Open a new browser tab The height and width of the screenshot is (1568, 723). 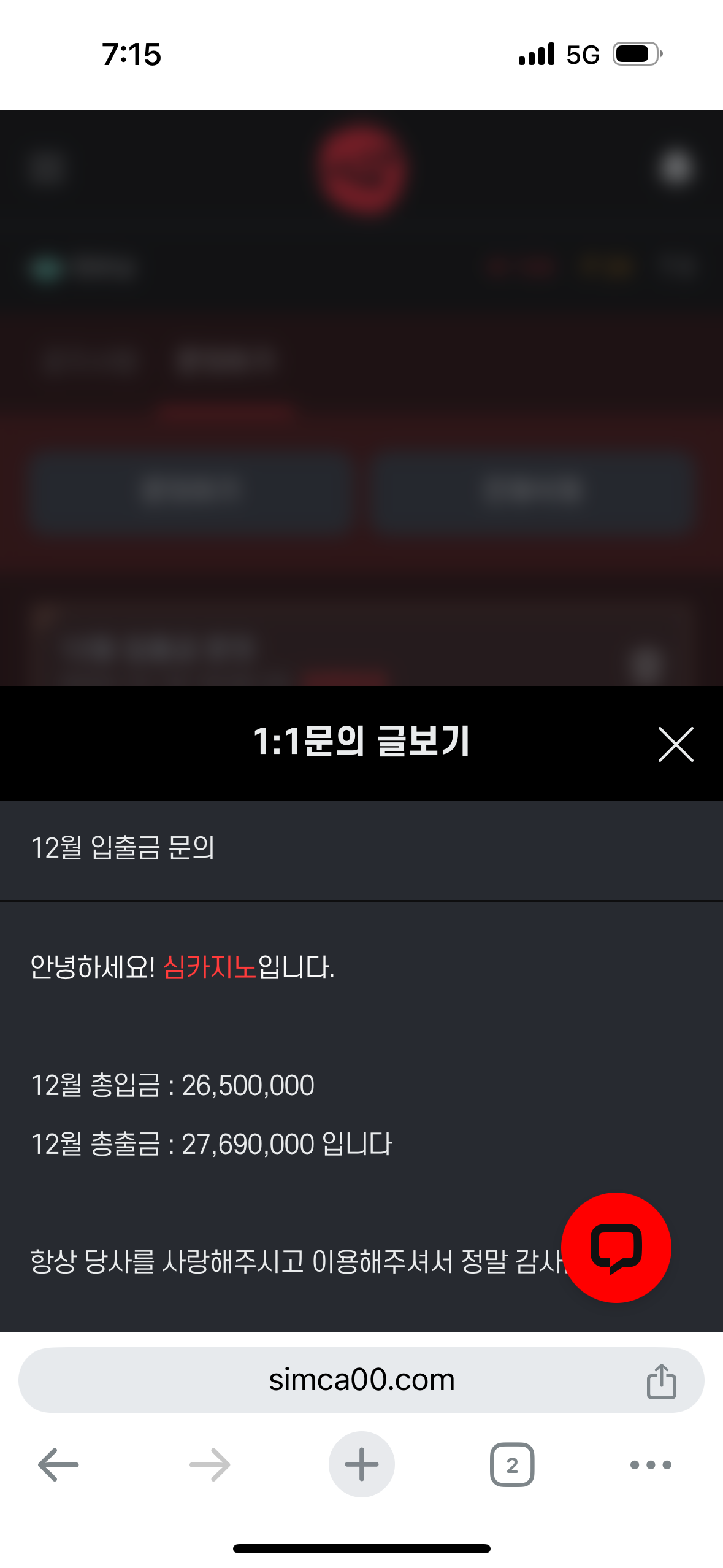(361, 1465)
